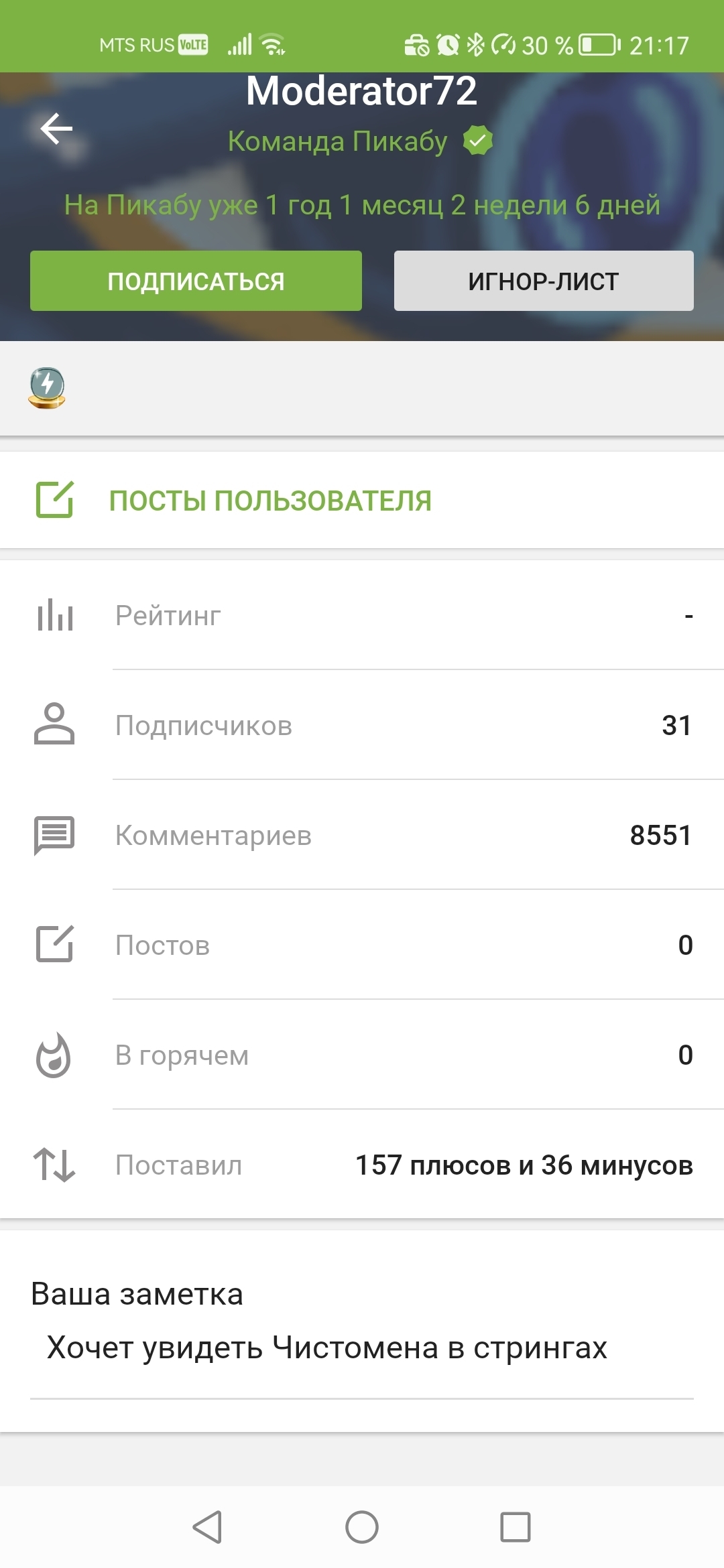Image resolution: width=724 pixels, height=1568 pixels.
Task: Tap the system home button
Action: (x=362, y=1527)
